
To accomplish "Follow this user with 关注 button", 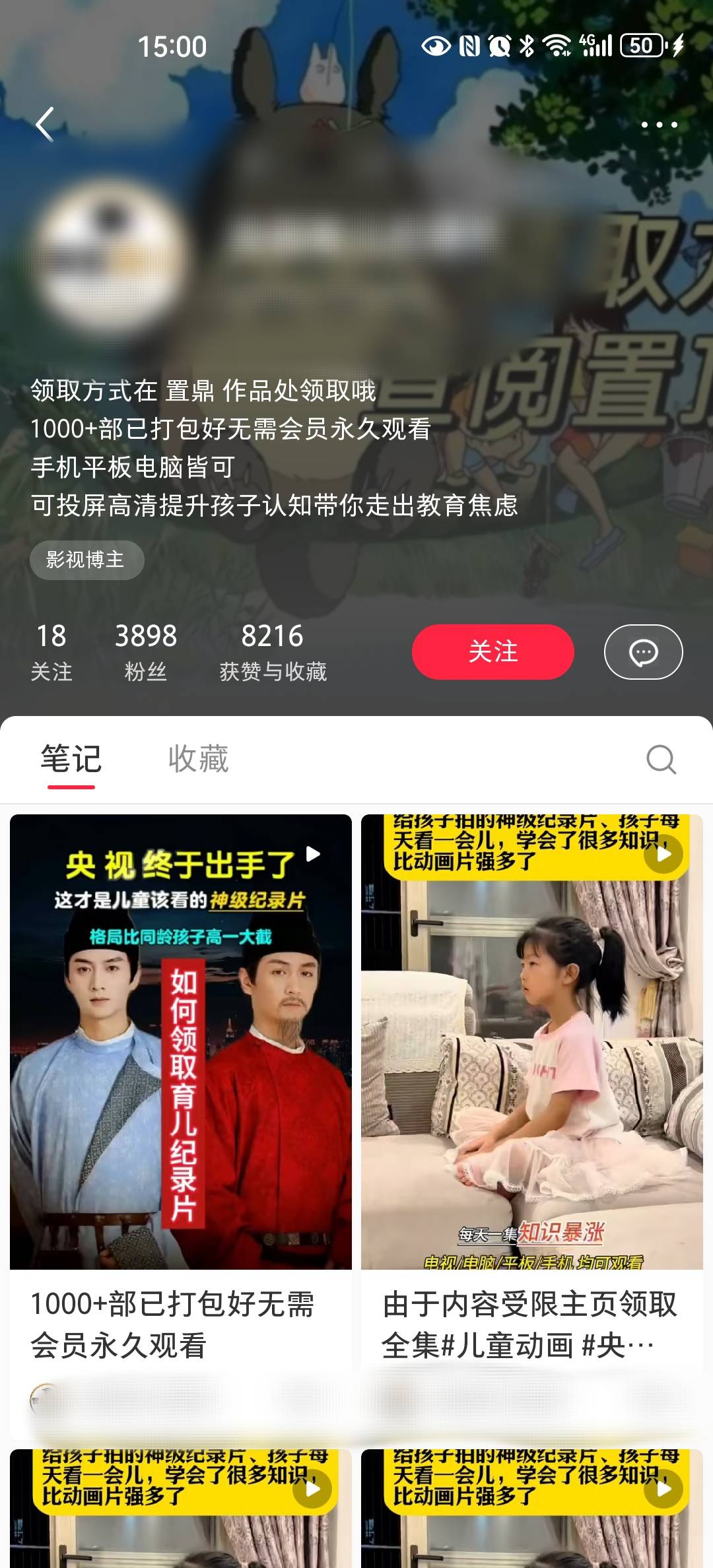I will (492, 651).
